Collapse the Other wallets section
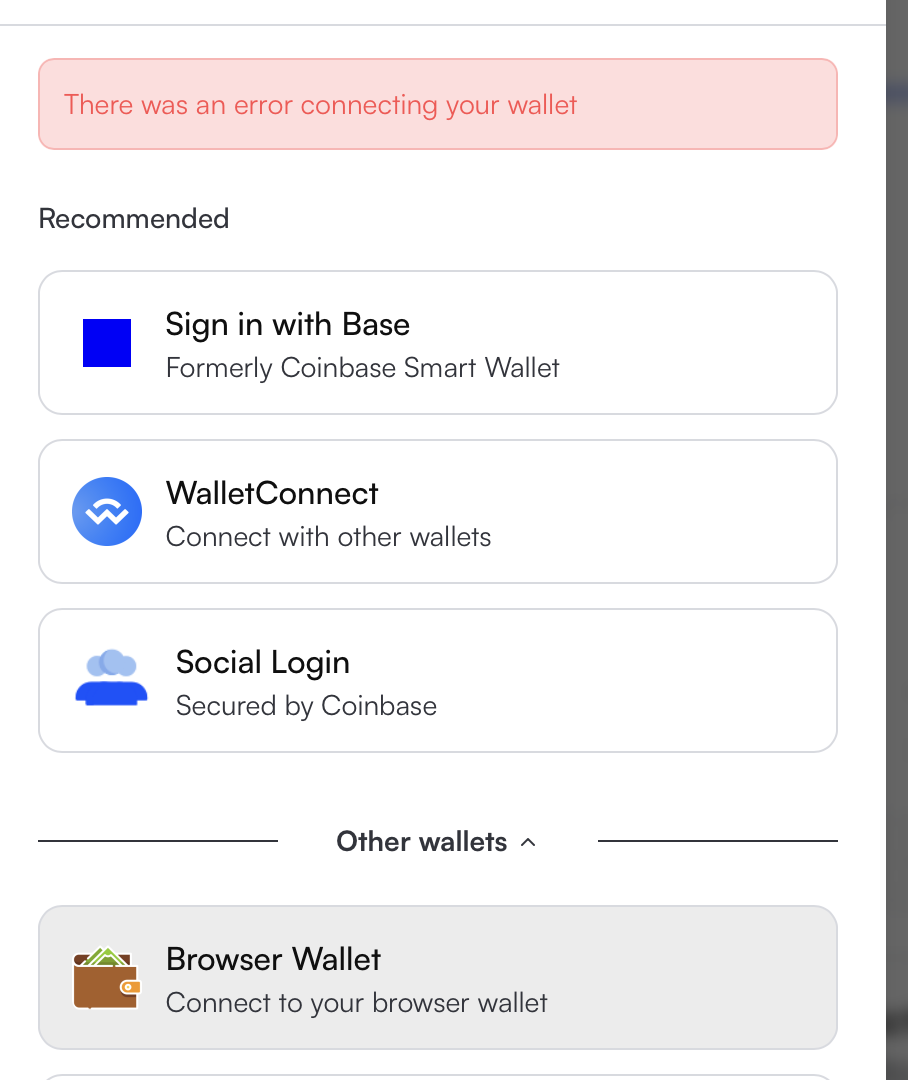908x1080 pixels. click(437, 842)
